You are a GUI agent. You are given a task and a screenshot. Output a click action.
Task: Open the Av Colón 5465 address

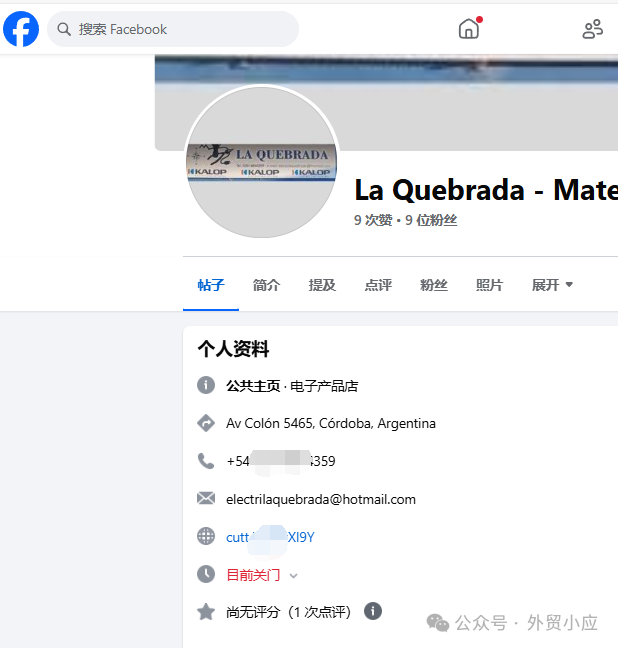pyautogui.click(x=330, y=423)
